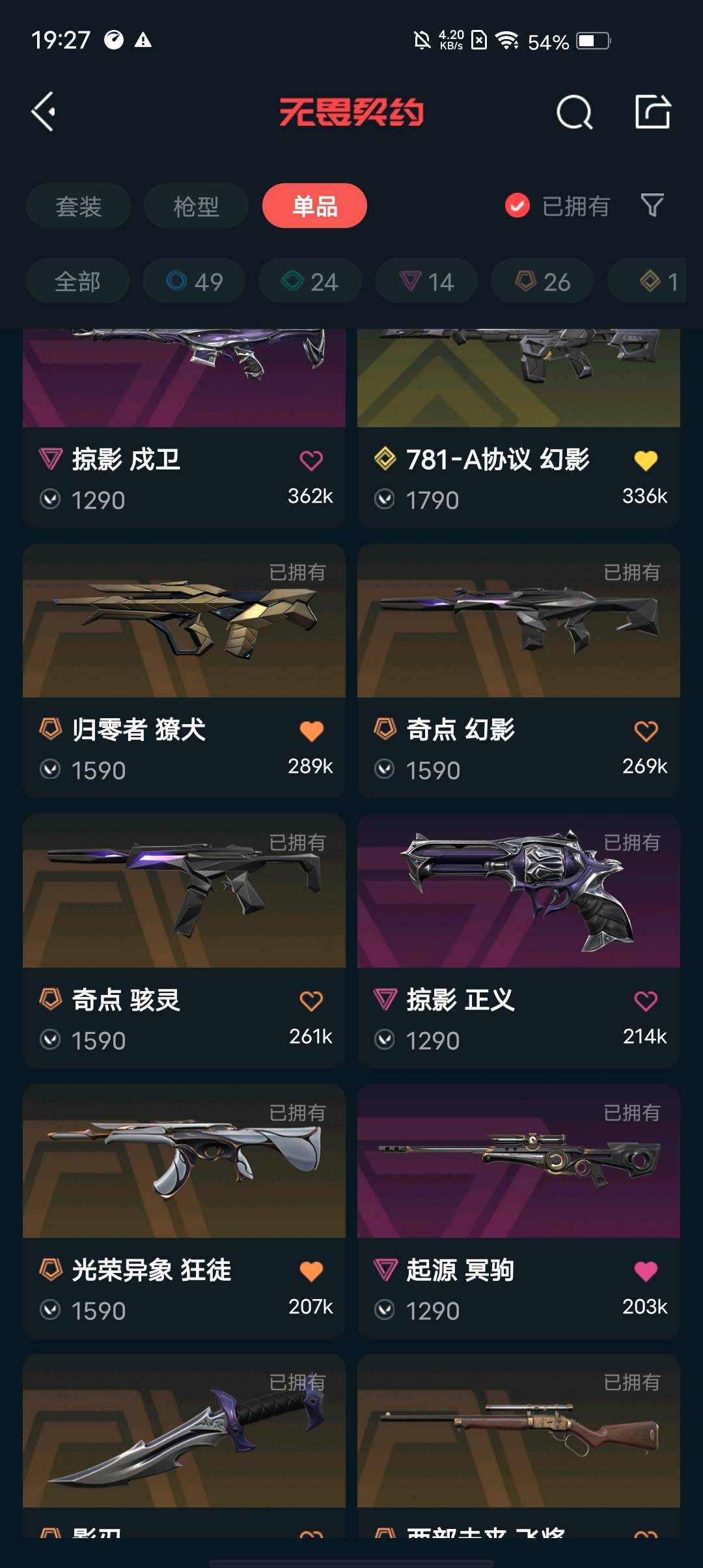Like the 奇点 幻影 skin
Viewport: 703px width, 1568px height.
646,731
